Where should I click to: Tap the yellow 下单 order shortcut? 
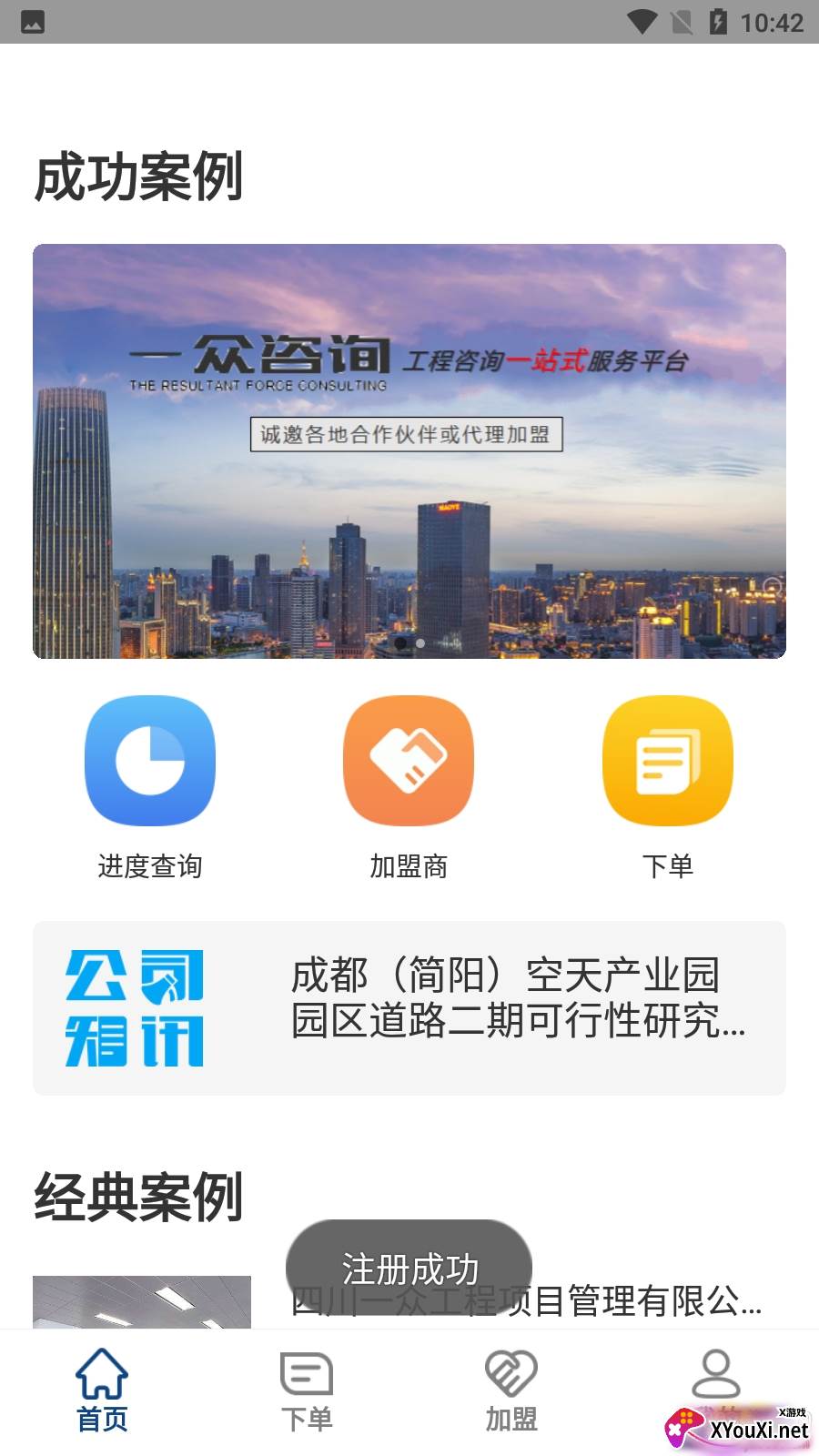point(668,762)
